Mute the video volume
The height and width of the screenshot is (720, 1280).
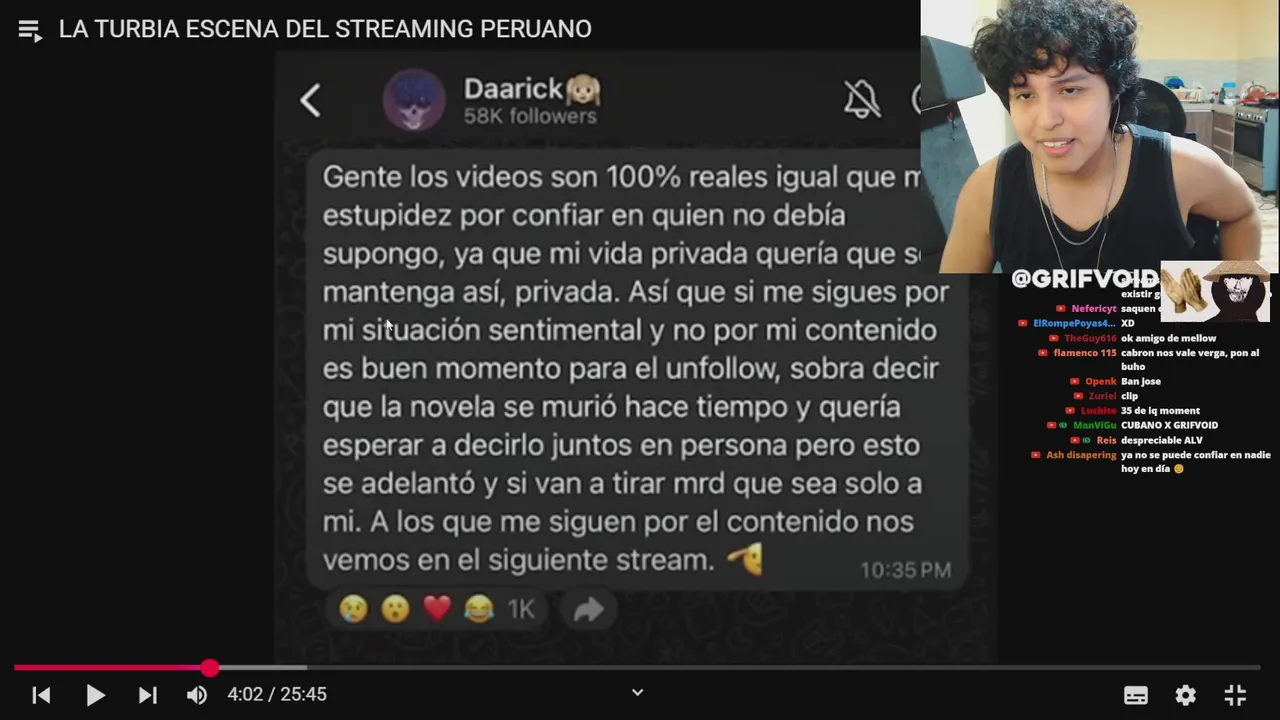tap(197, 695)
